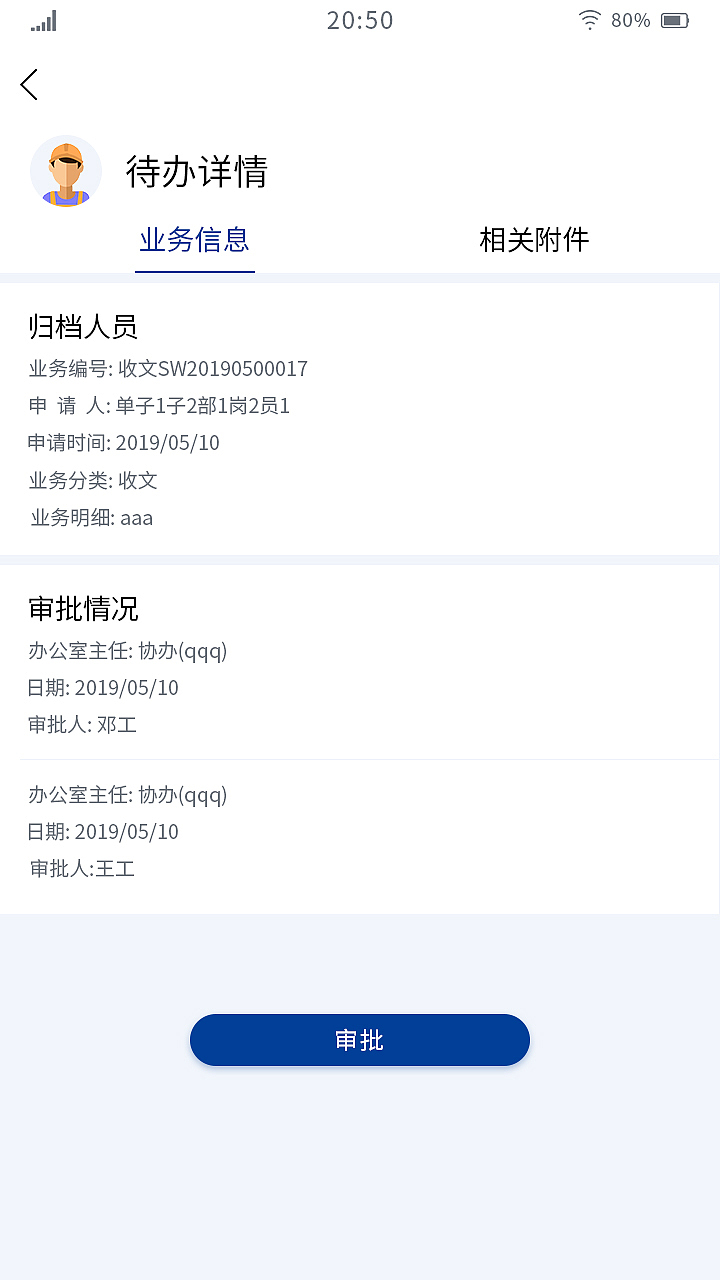The image size is (720, 1280).
Task: Tap business category 收文 entry
Action: pyautogui.click(x=95, y=480)
